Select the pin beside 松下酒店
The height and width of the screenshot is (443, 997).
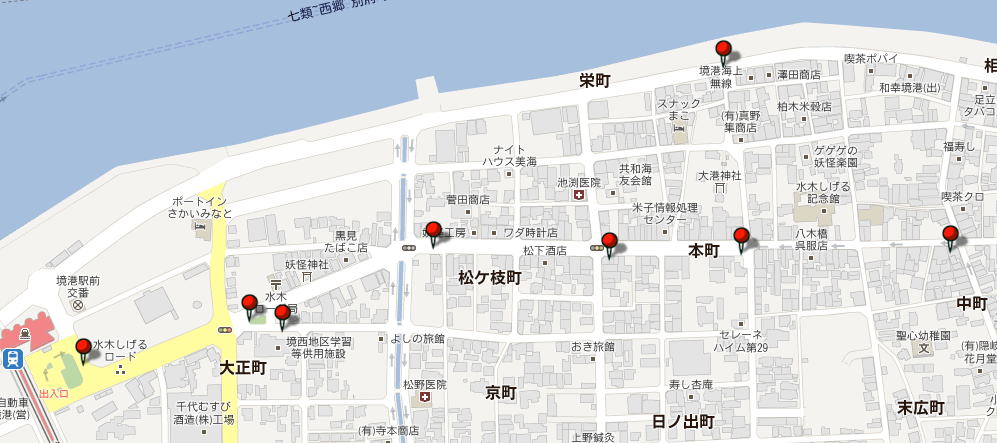point(608,241)
